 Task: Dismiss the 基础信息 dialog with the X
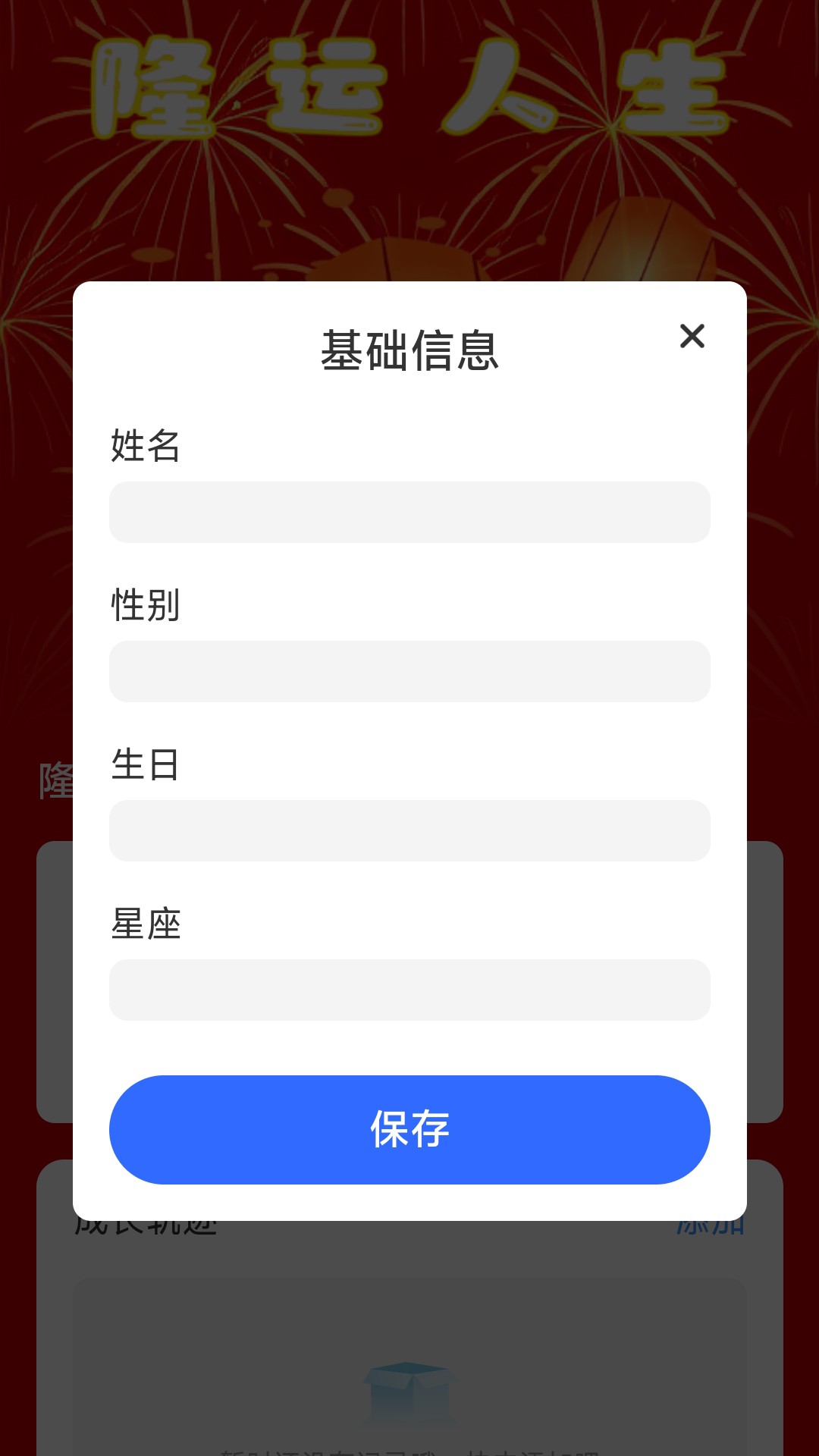pyautogui.click(x=692, y=336)
